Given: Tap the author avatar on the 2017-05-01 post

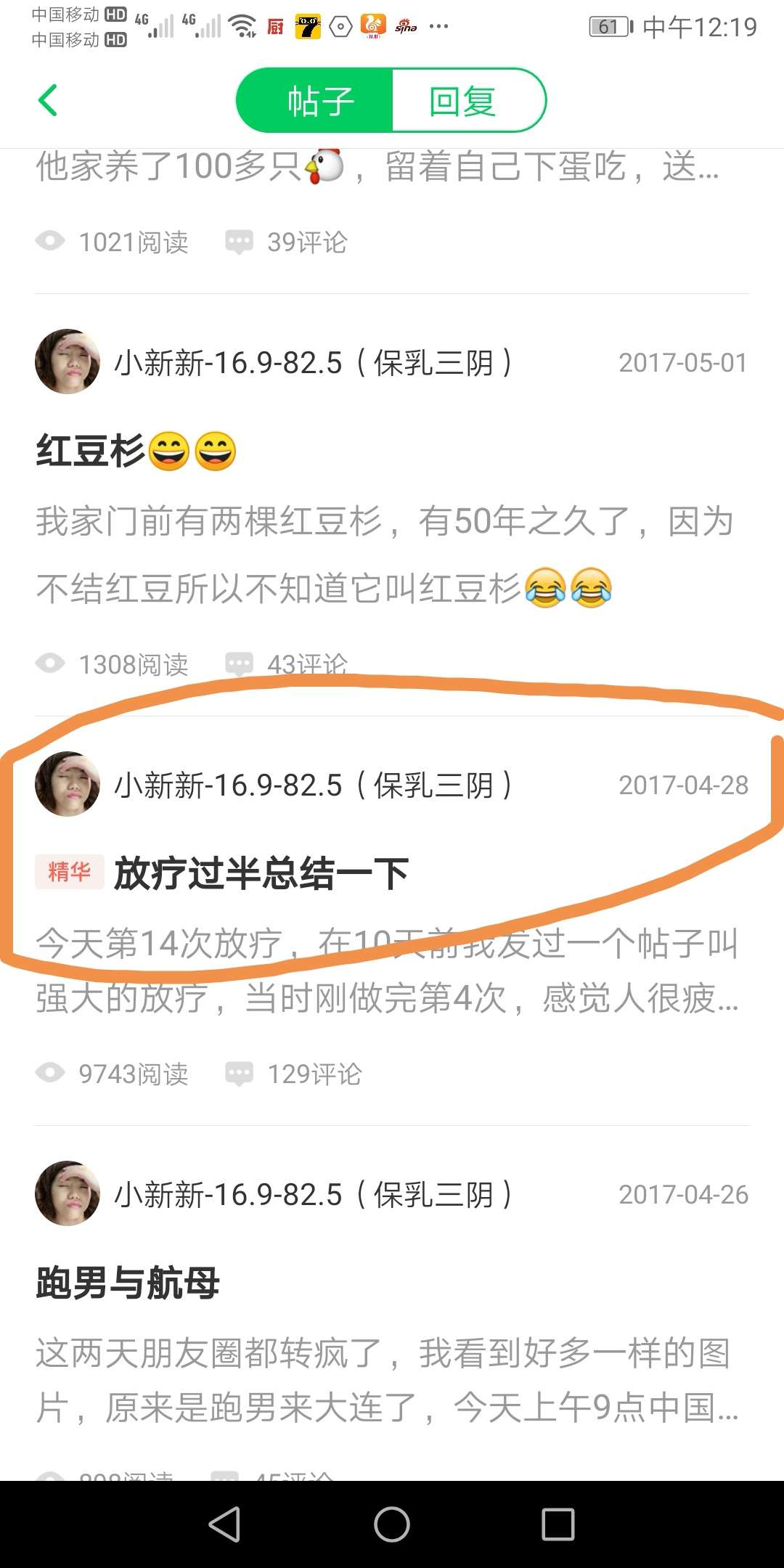Looking at the screenshot, I should pos(68,362).
